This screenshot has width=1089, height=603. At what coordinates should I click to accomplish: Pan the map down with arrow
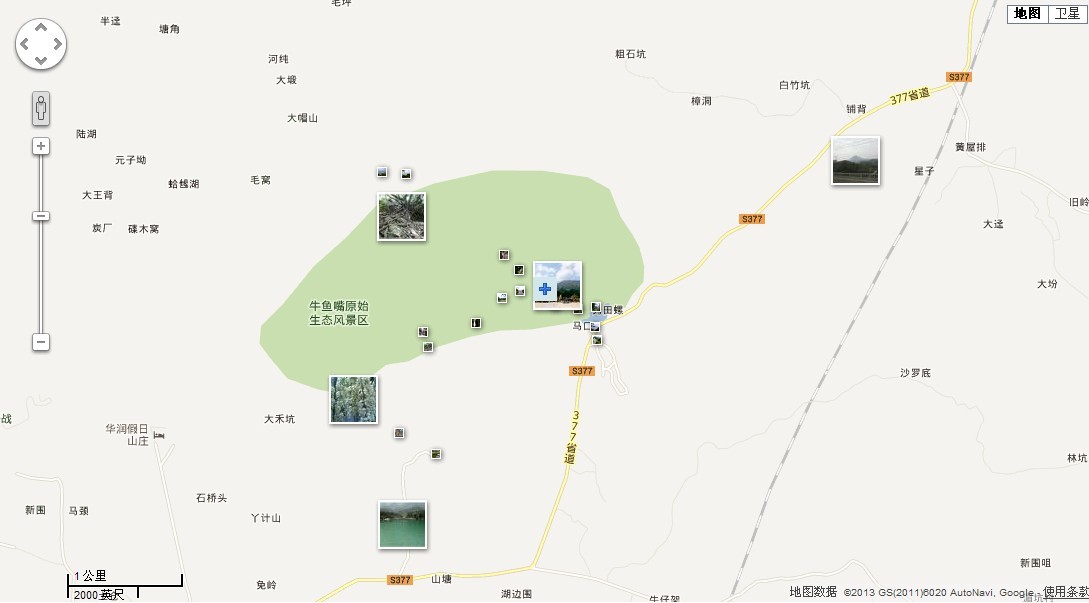tap(41, 61)
